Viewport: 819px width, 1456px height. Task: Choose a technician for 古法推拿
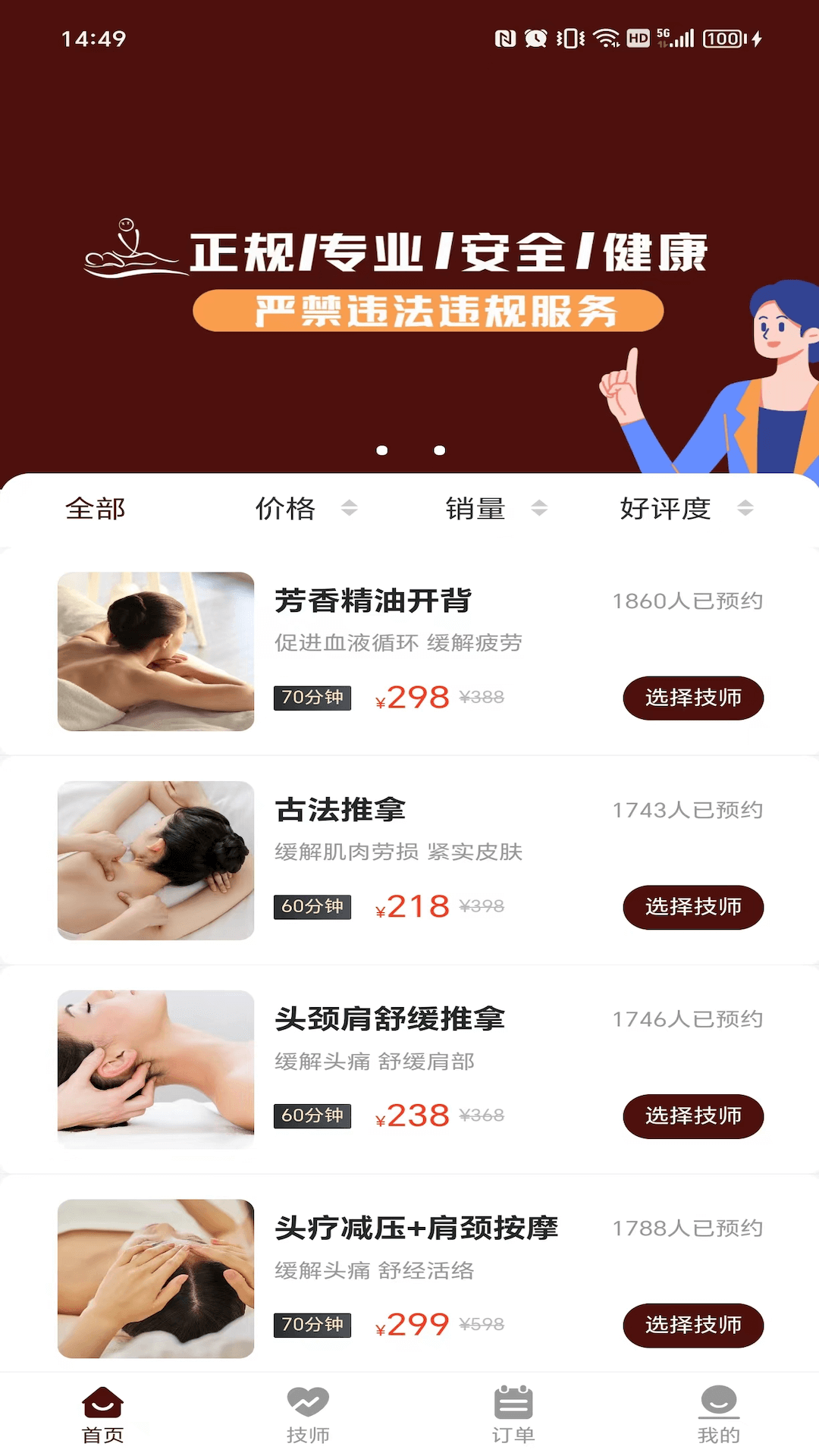point(692,907)
